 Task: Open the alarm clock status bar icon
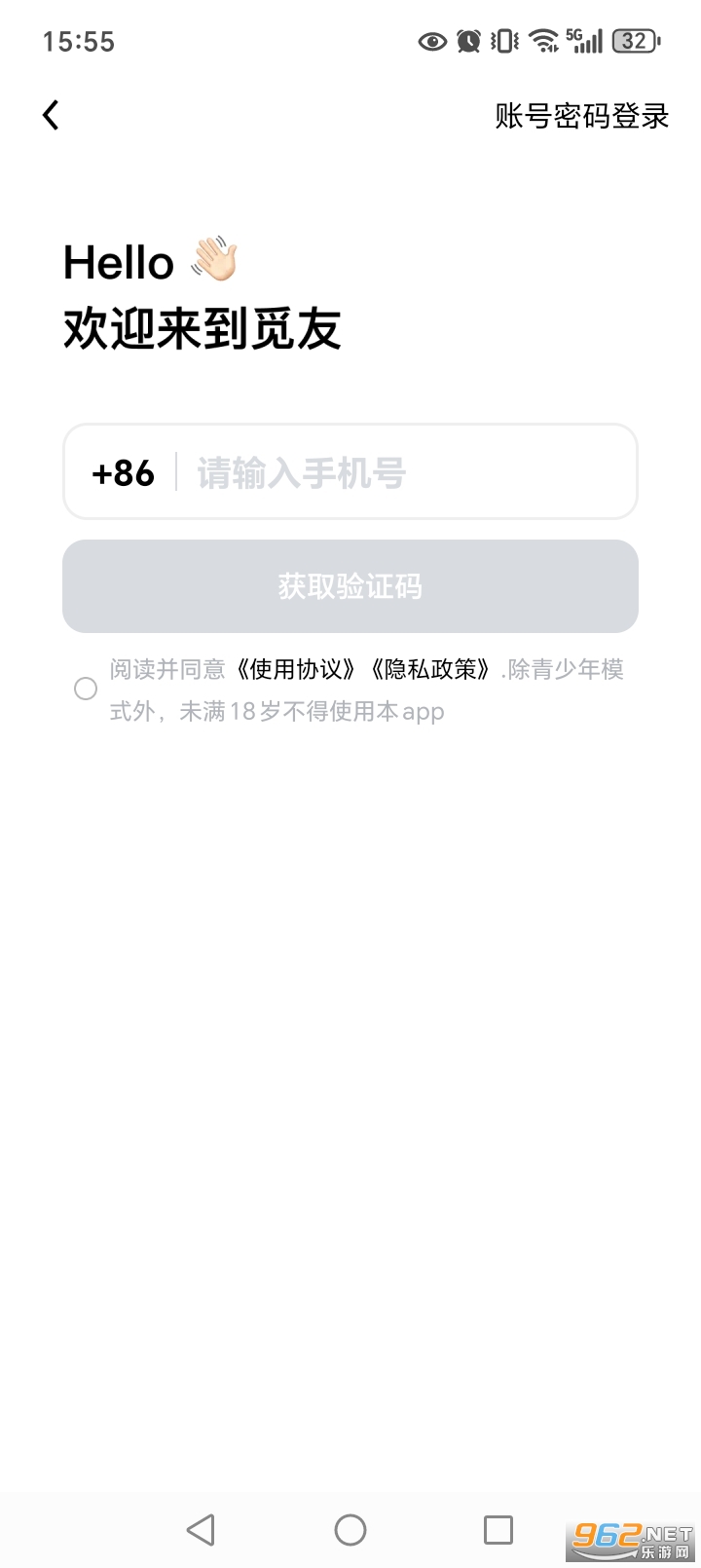click(x=468, y=41)
